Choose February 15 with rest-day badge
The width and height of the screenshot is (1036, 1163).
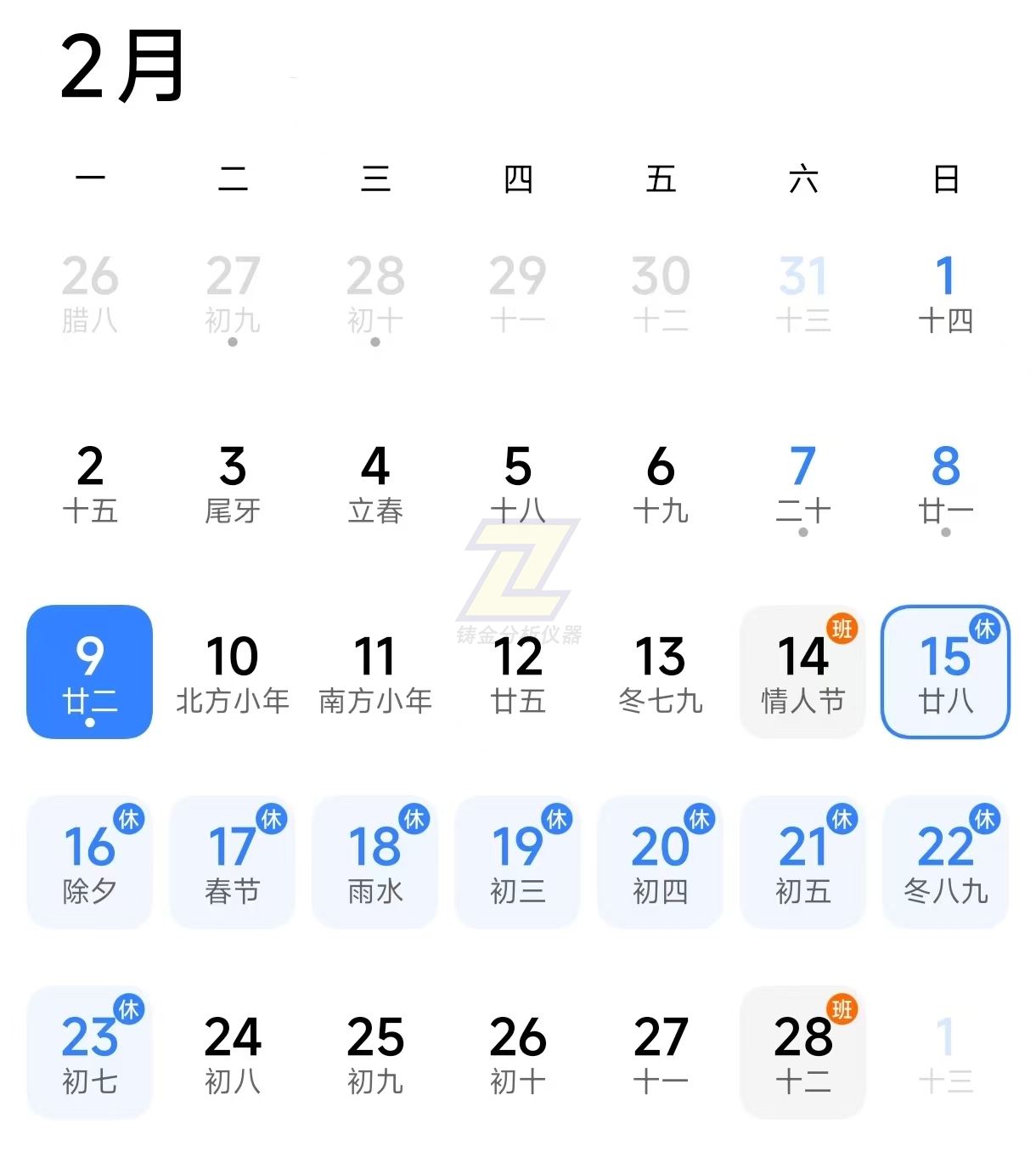tap(945, 671)
